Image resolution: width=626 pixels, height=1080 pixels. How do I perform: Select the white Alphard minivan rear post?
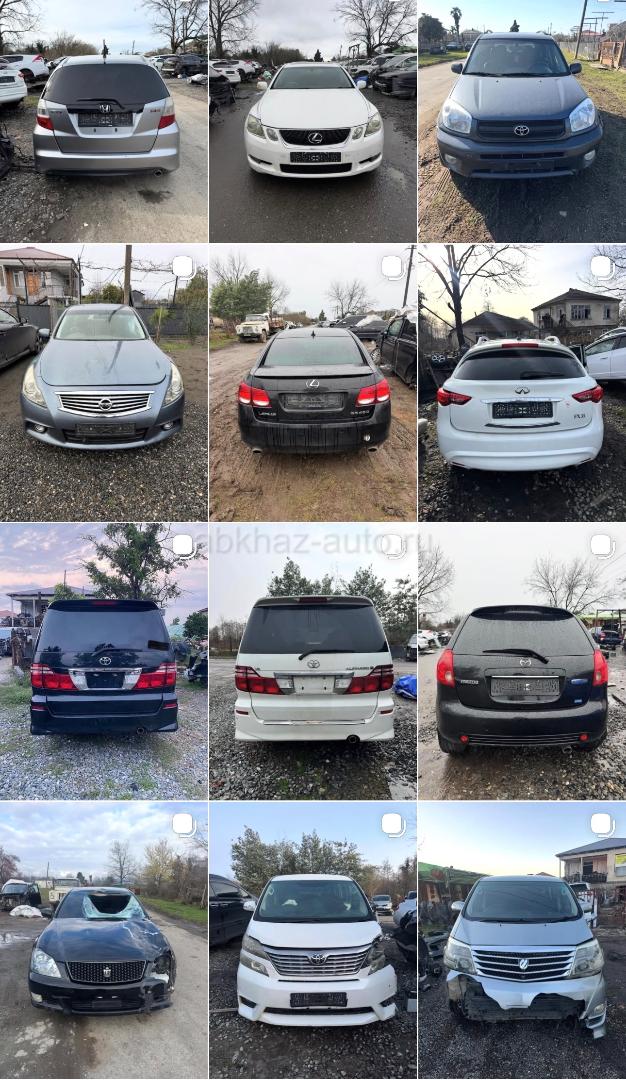click(313, 661)
